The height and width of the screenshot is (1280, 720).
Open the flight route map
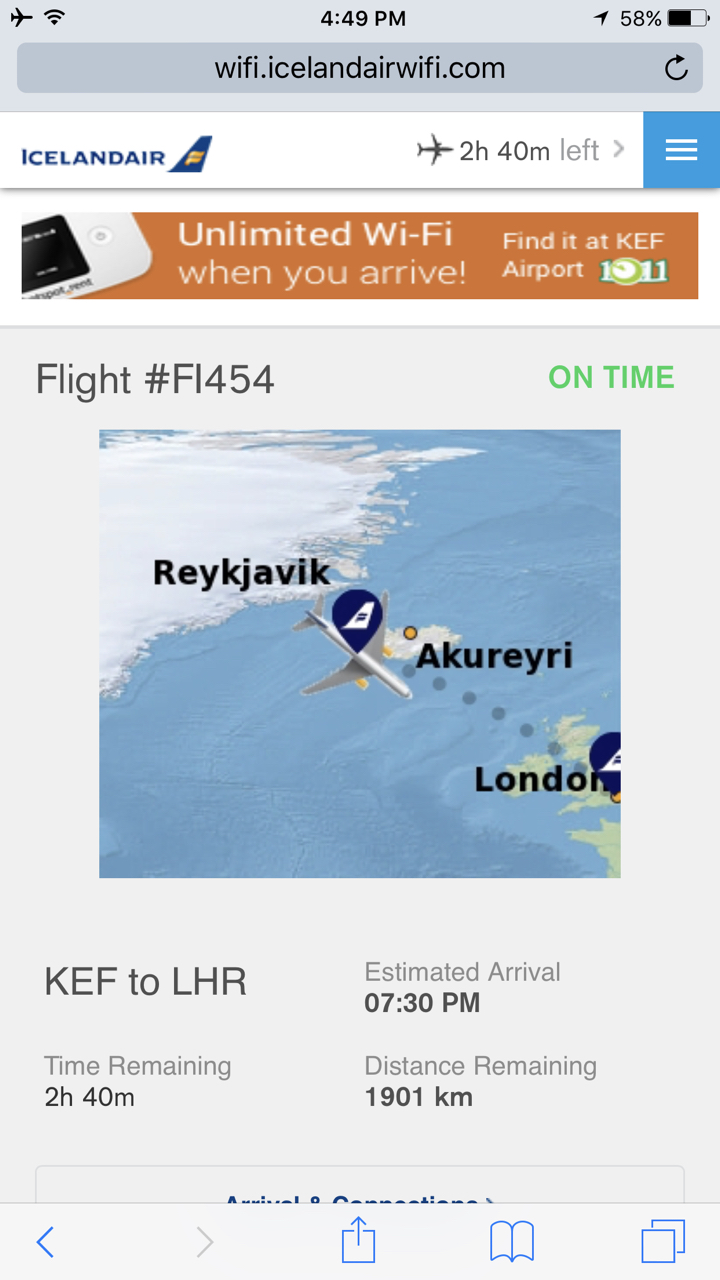coord(360,654)
